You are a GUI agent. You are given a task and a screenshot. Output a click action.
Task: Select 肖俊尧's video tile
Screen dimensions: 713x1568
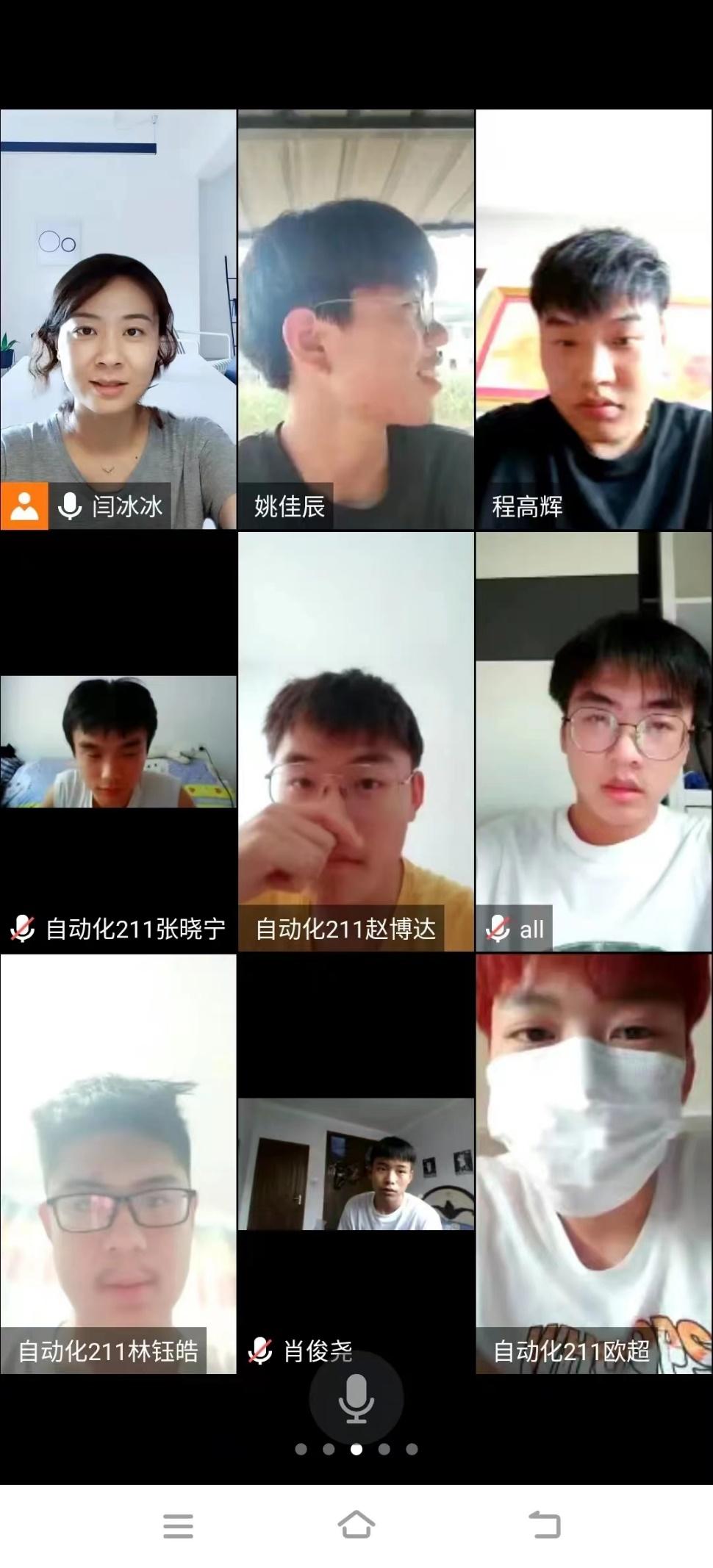coord(356,1163)
